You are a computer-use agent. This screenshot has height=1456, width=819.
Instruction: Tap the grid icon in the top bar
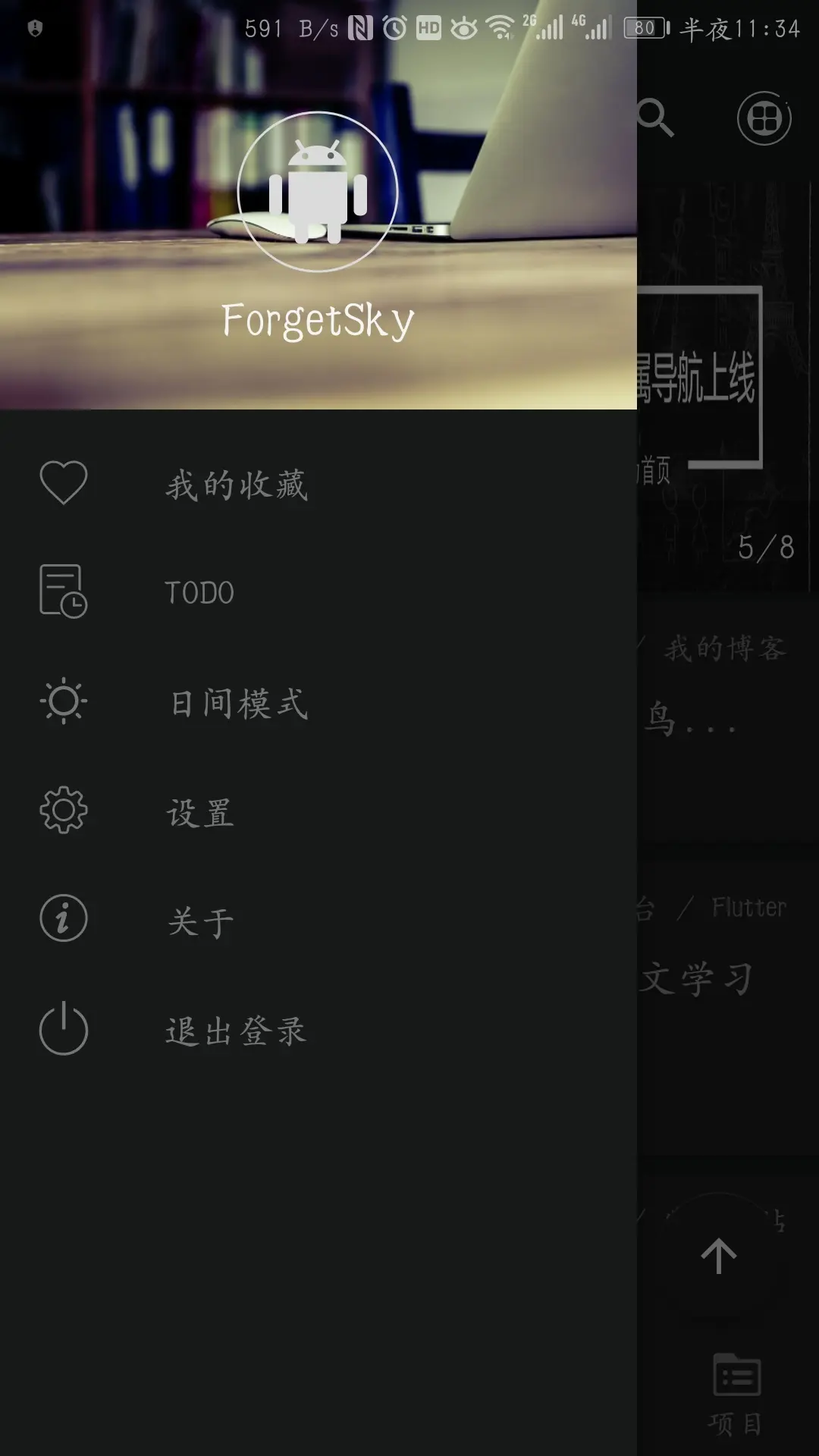click(764, 118)
